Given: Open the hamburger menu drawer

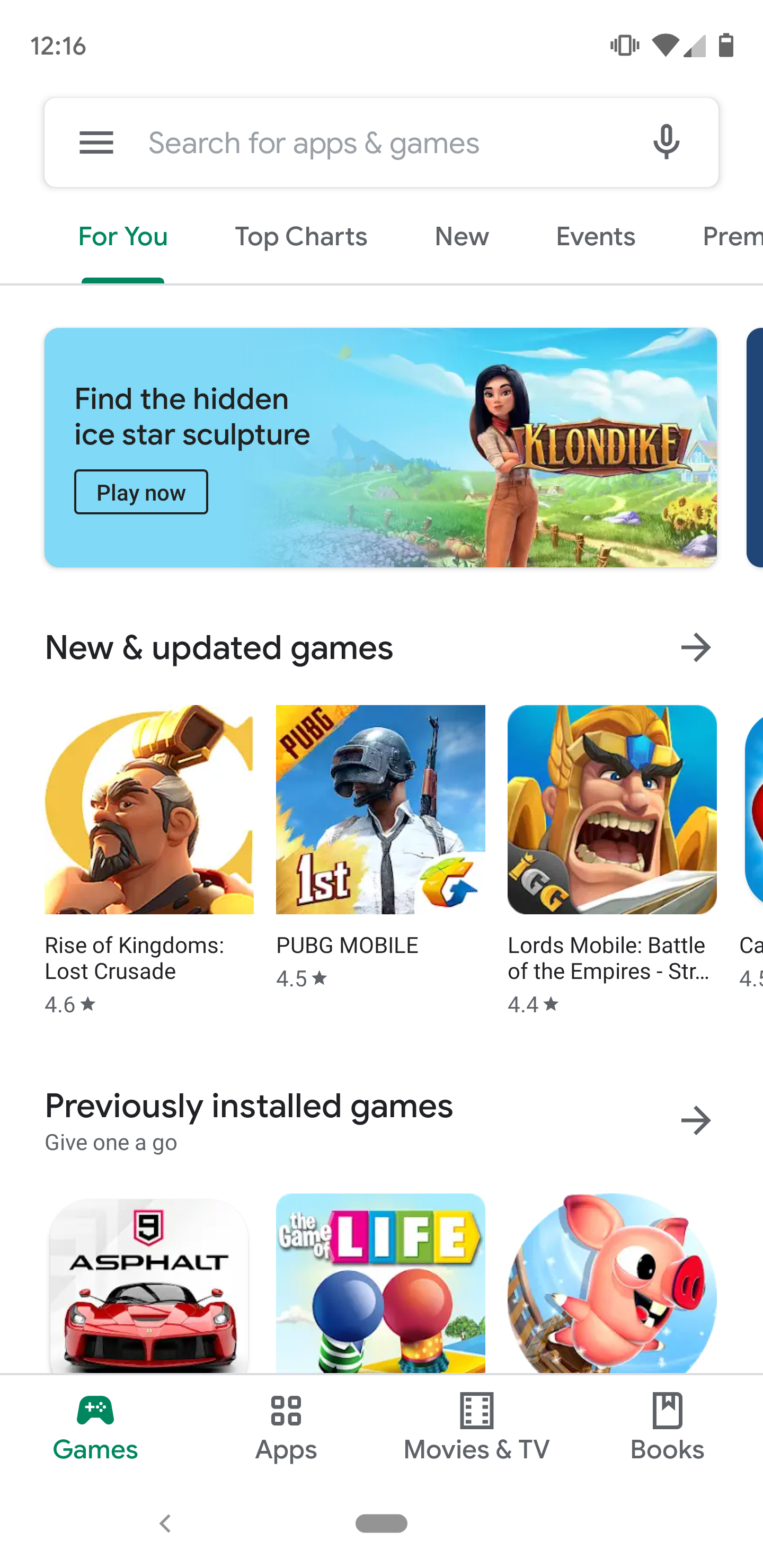Looking at the screenshot, I should pyautogui.click(x=96, y=143).
